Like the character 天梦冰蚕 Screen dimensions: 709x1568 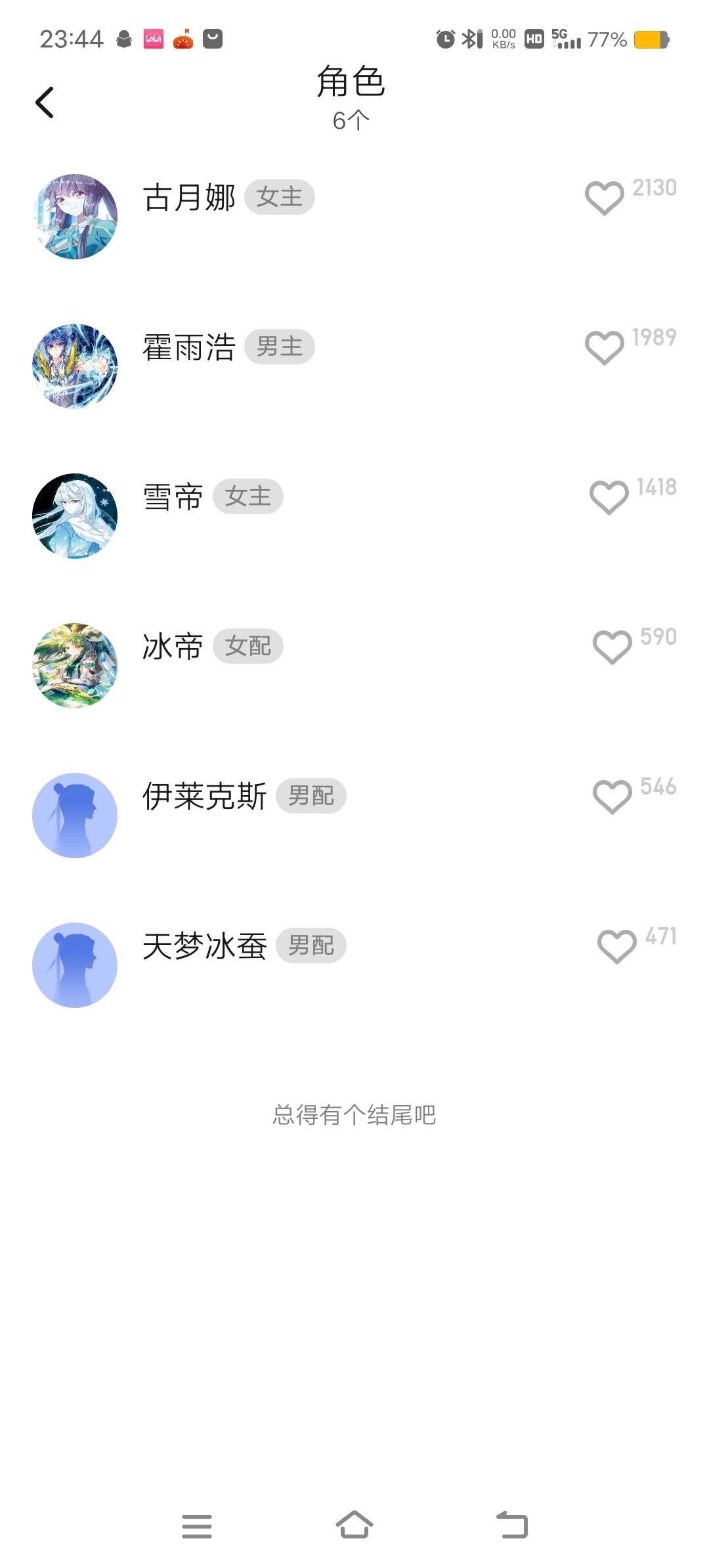pyautogui.click(x=616, y=946)
